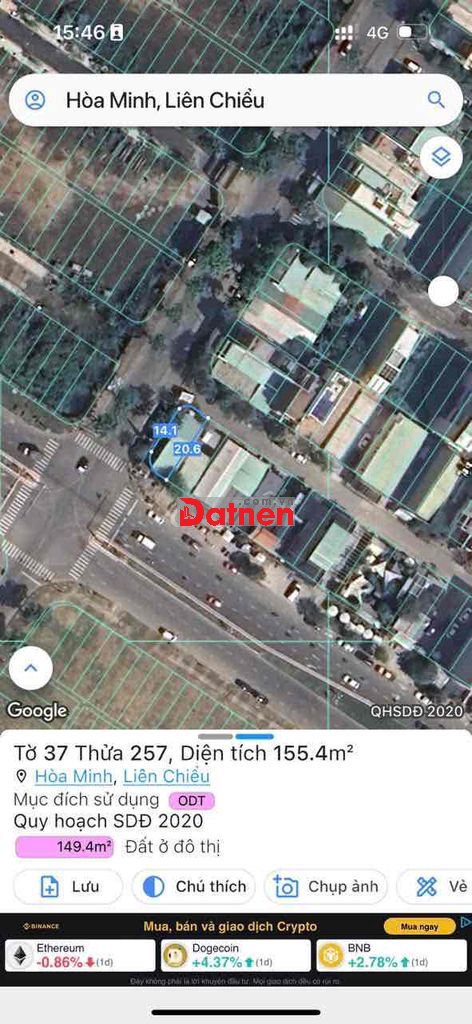
Task: Open the account profile icon
Action: [35, 100]
